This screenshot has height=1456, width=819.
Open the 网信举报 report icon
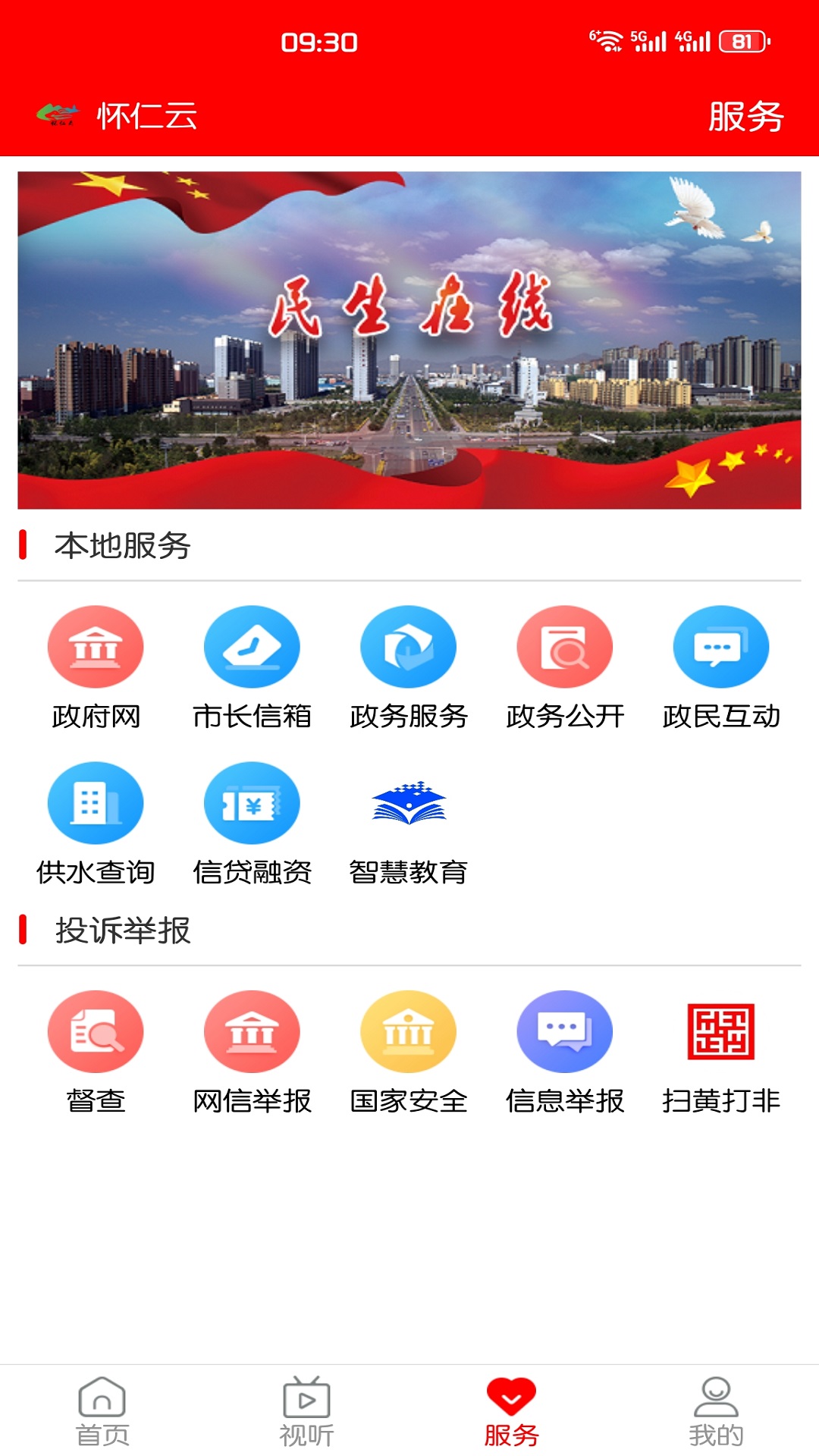click(253, 1031)
